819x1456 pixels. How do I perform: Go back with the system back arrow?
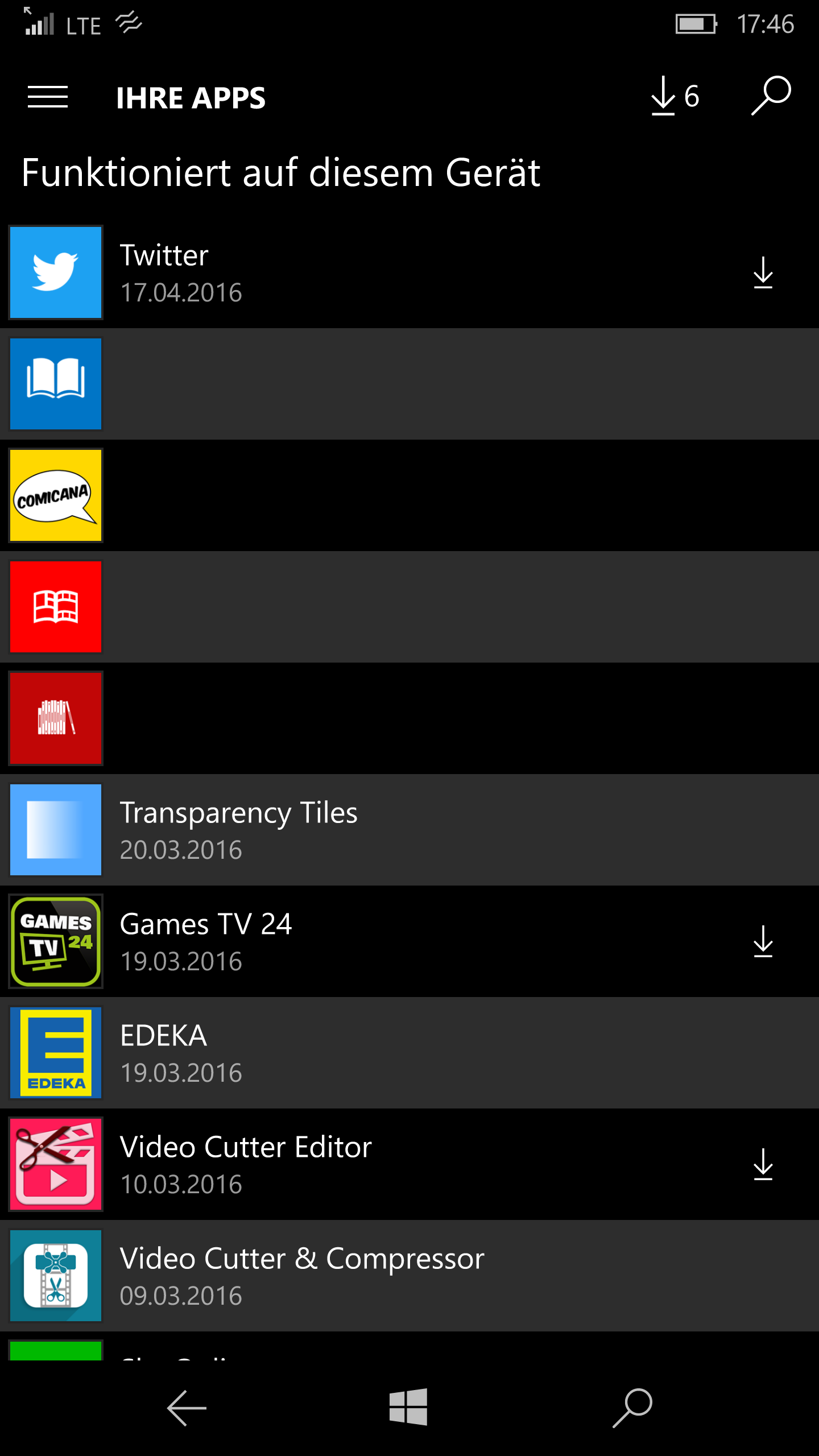tap(187, 1408)
